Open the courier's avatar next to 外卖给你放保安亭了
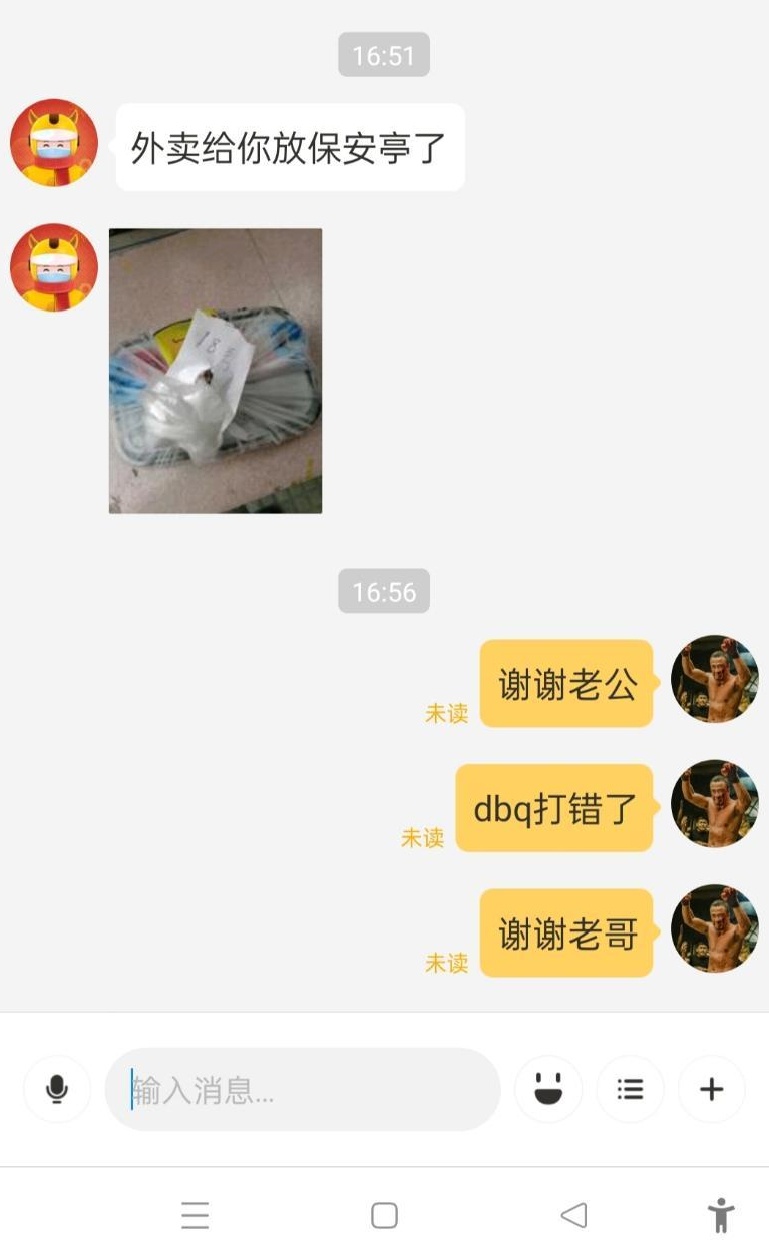The image size is (769, 1245). 54,143
